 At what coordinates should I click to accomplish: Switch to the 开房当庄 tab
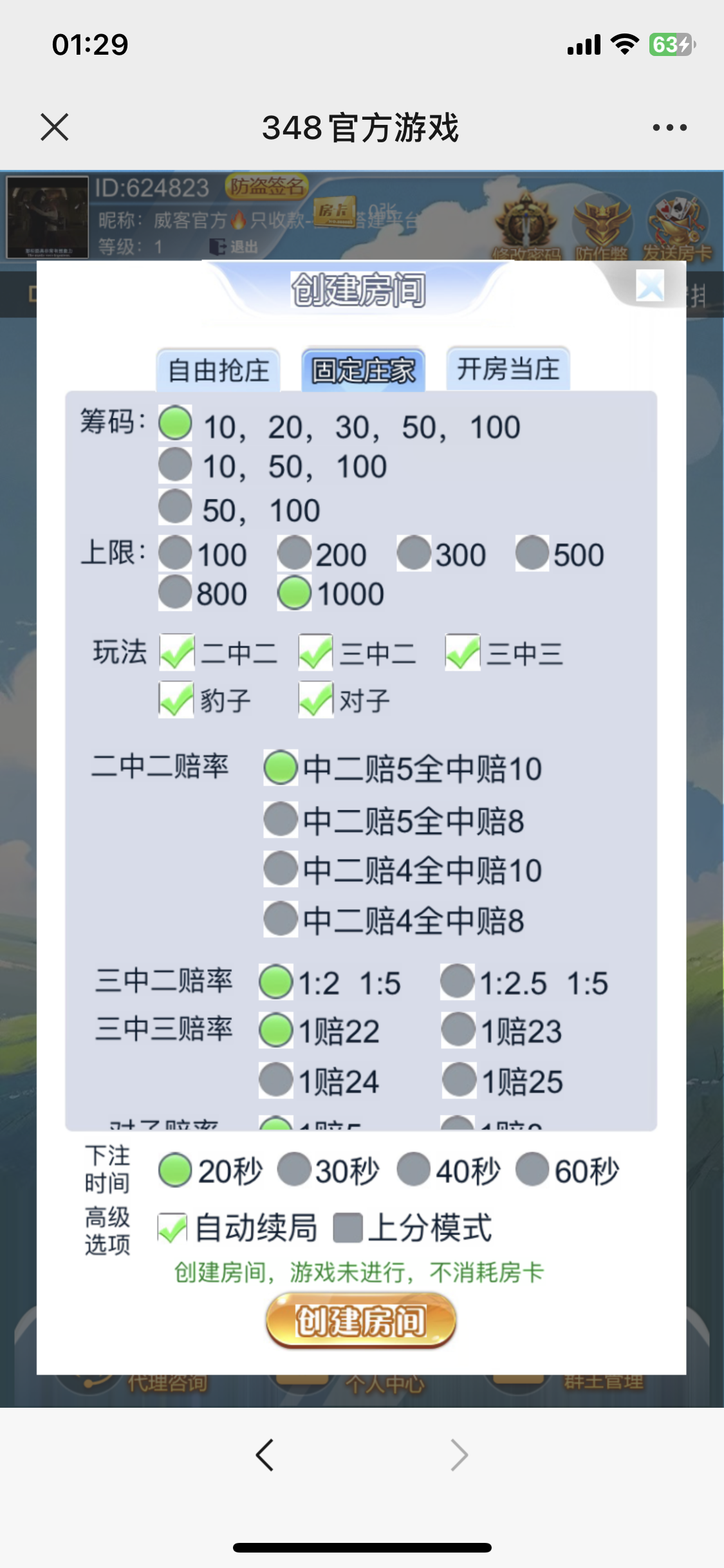tap(508, 369)
